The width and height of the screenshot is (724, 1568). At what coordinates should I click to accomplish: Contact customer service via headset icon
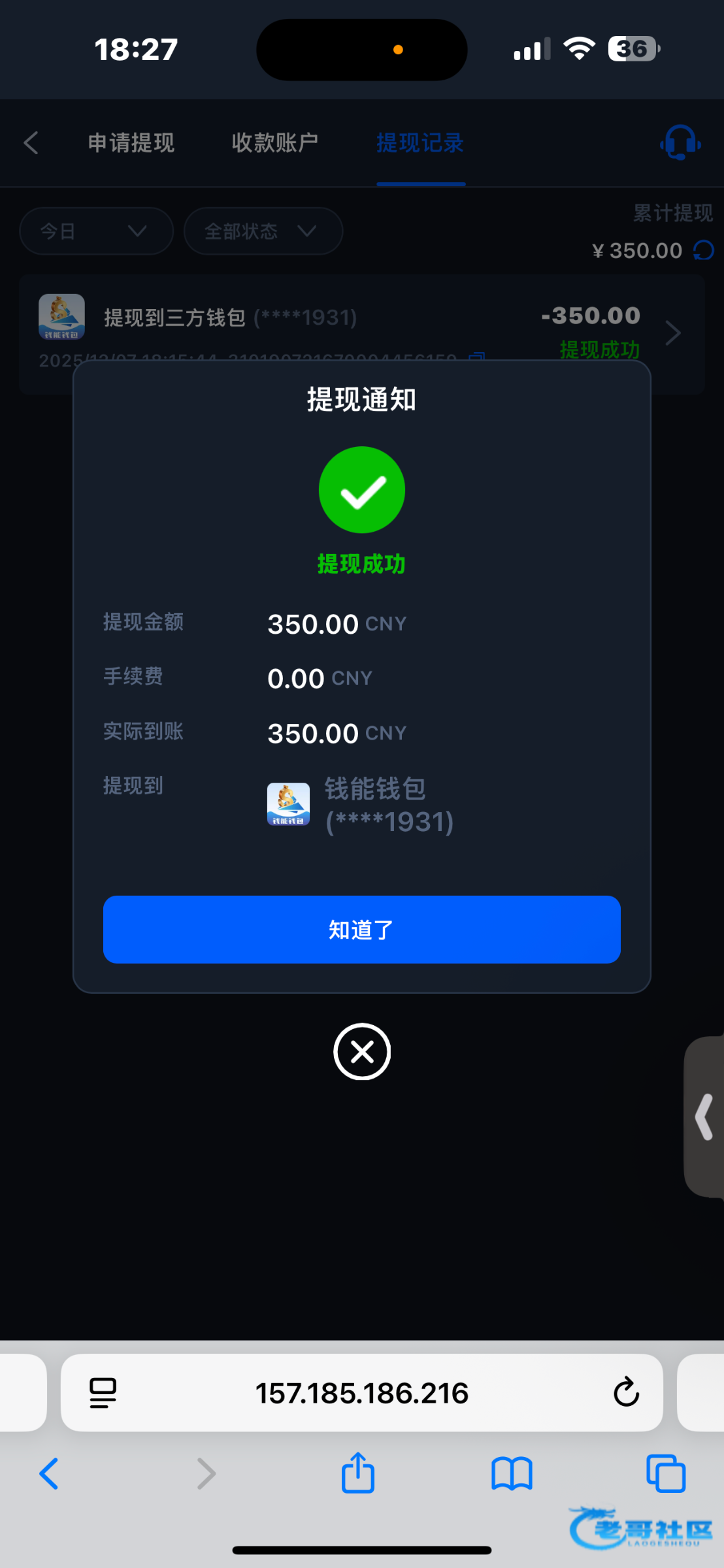click(x=680, y=142)
